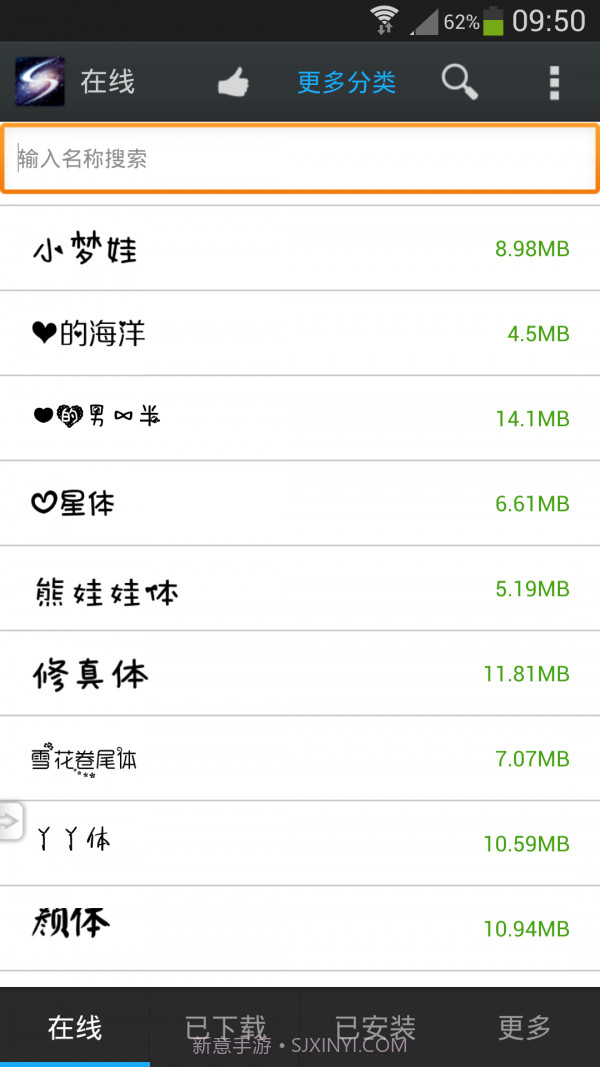Select the 修真体 font
This screenshot has height=1067, width=600.
(x=300, y=674)
